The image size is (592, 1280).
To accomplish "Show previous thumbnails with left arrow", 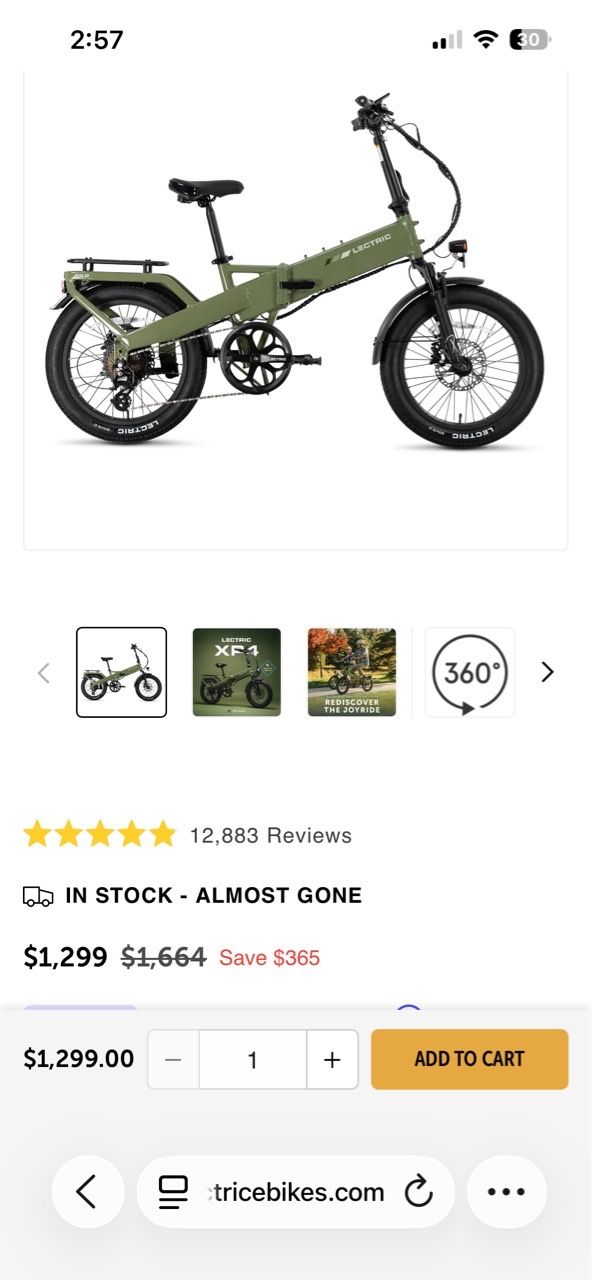I will point(44,672).
